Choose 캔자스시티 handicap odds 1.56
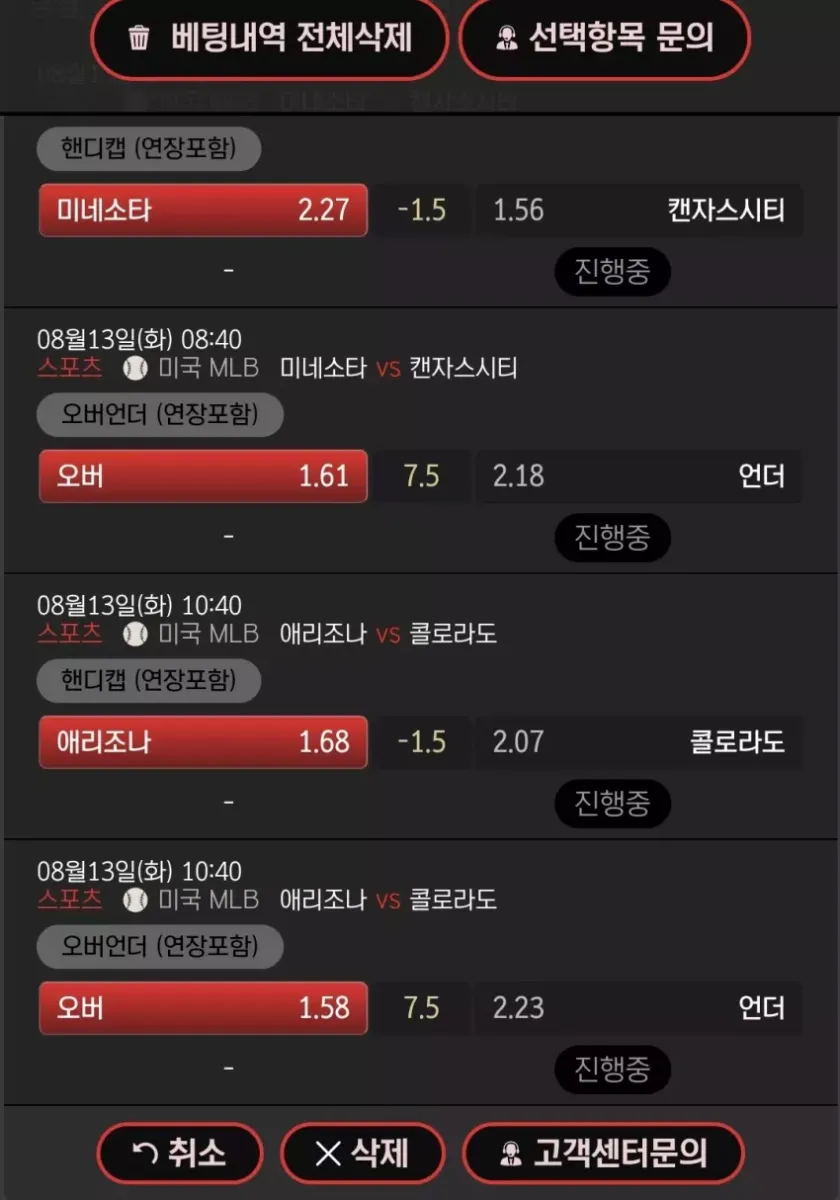 [638, 210]
